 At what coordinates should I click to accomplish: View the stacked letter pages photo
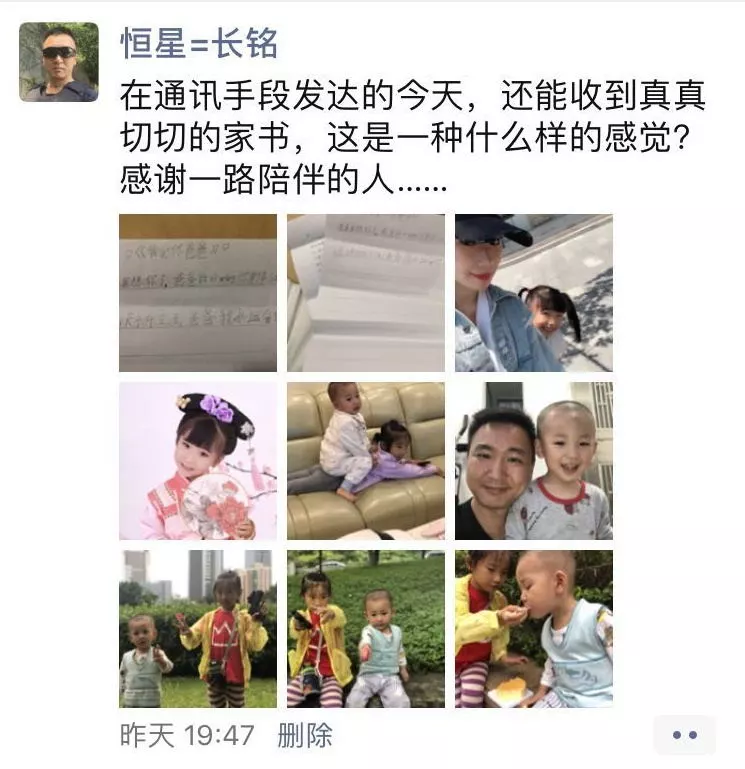pos(366,293)
